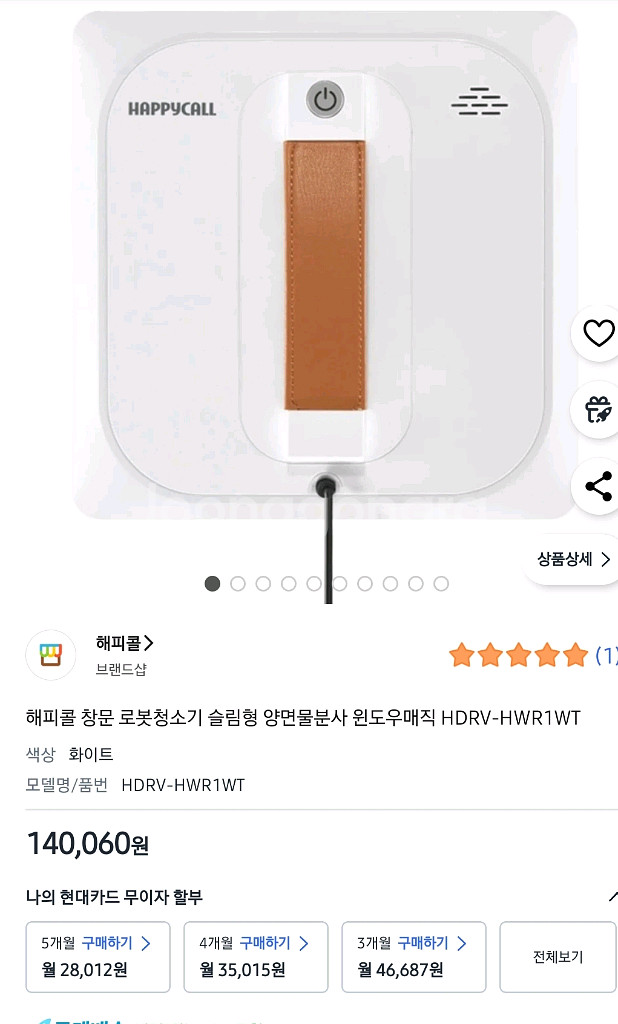The image size is (618, 1024).
Task: Tap 전체보기 to view all installments
Action: [557, 956]
